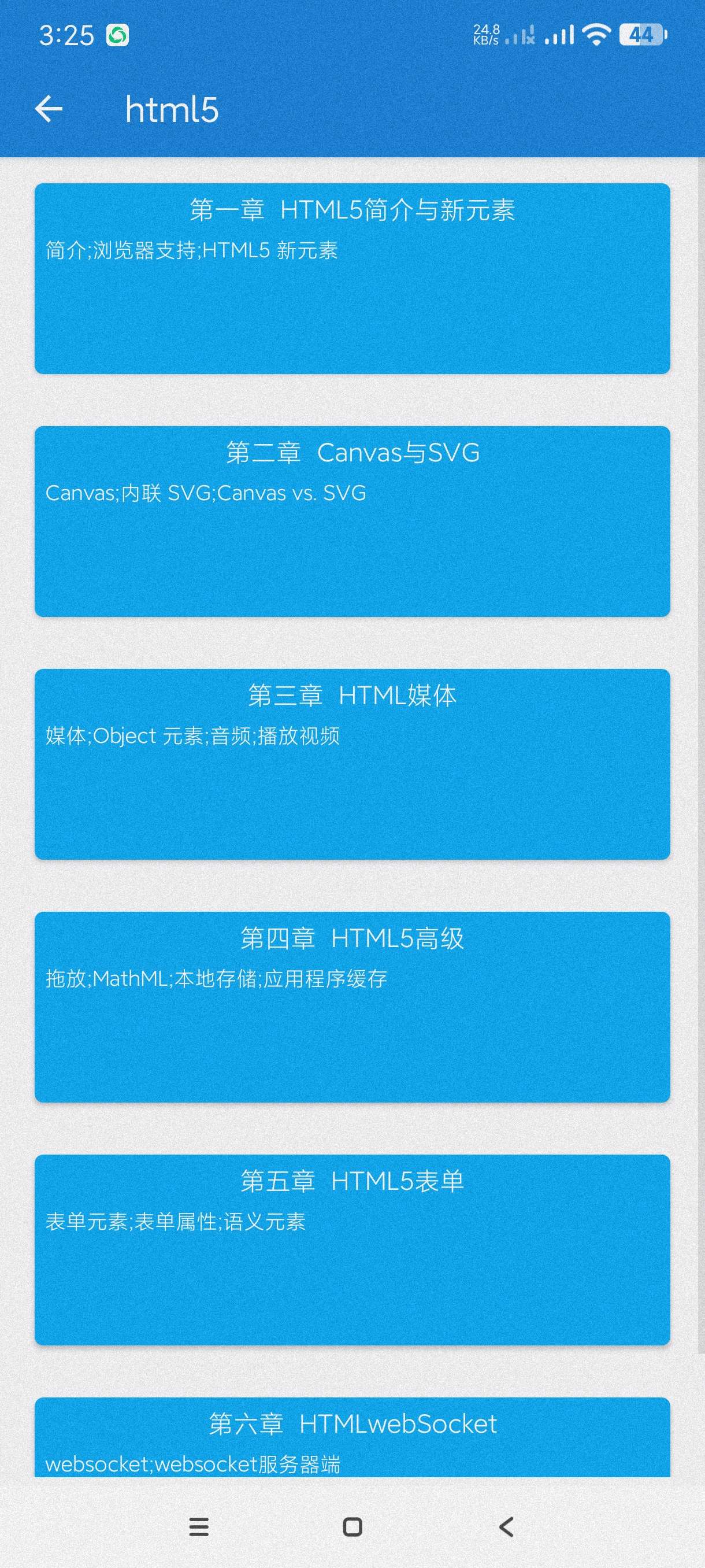Open the 第三章 HTML媒体 card
The height and width of the screenshot is (1568, 705).
pos(352,764)
